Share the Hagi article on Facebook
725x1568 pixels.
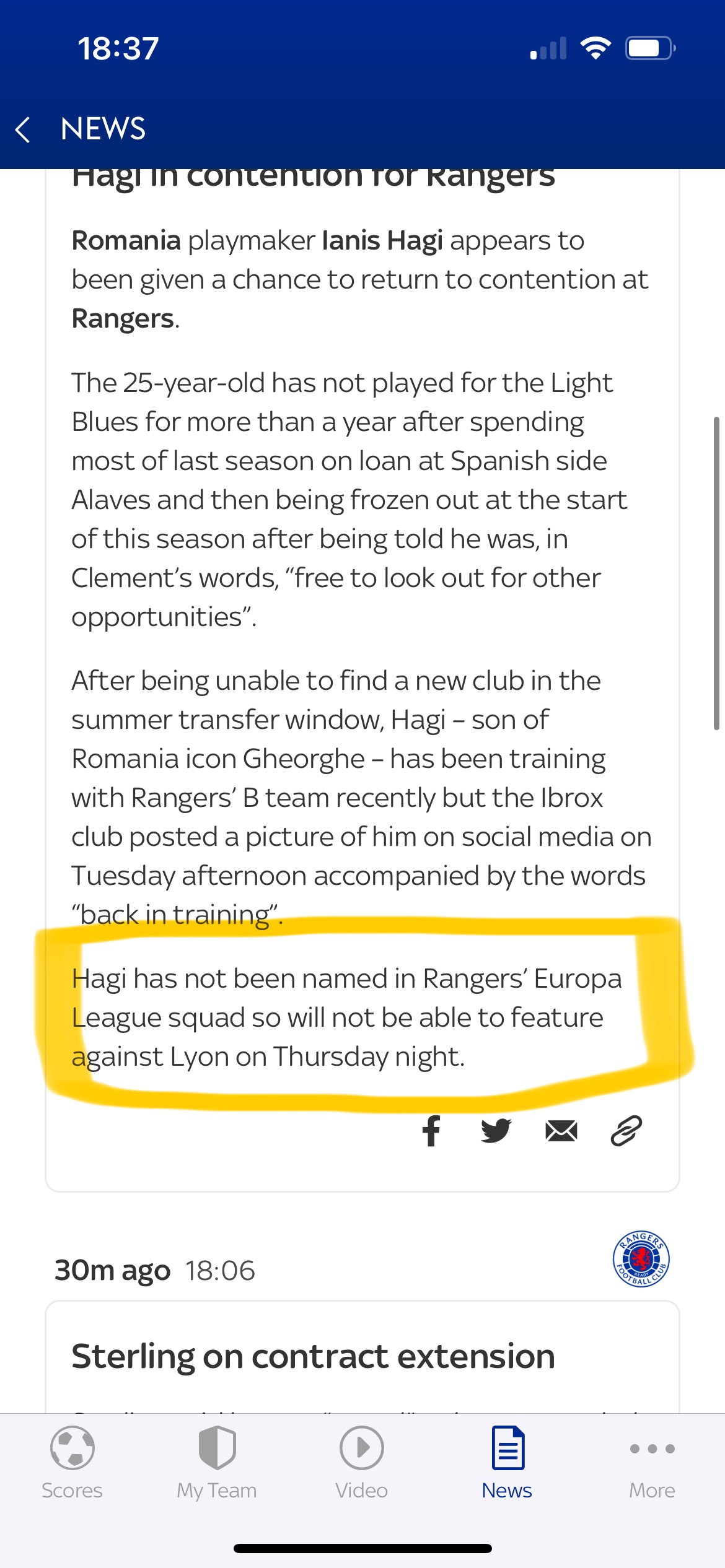point(431,1131)
